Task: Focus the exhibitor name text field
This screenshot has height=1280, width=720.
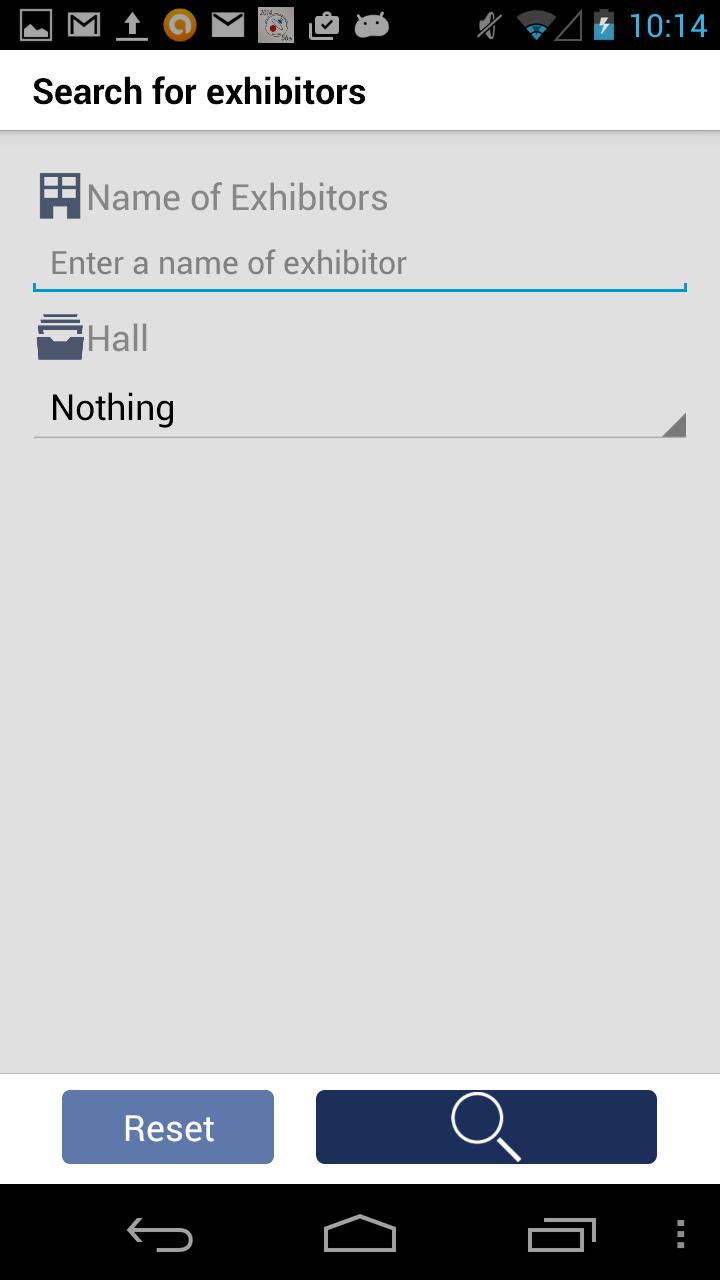Action: tap(360, 264)
